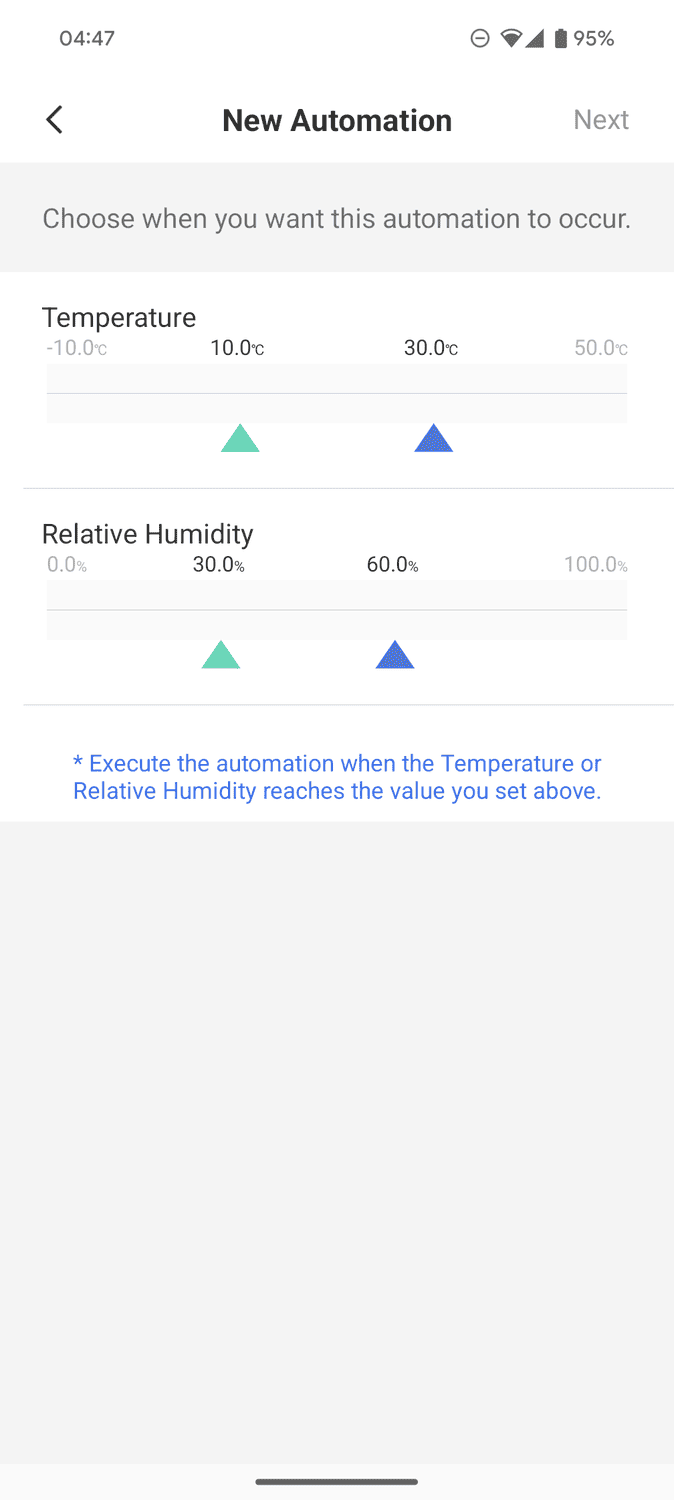Select the blue 60.0% humidity handle

395,656
